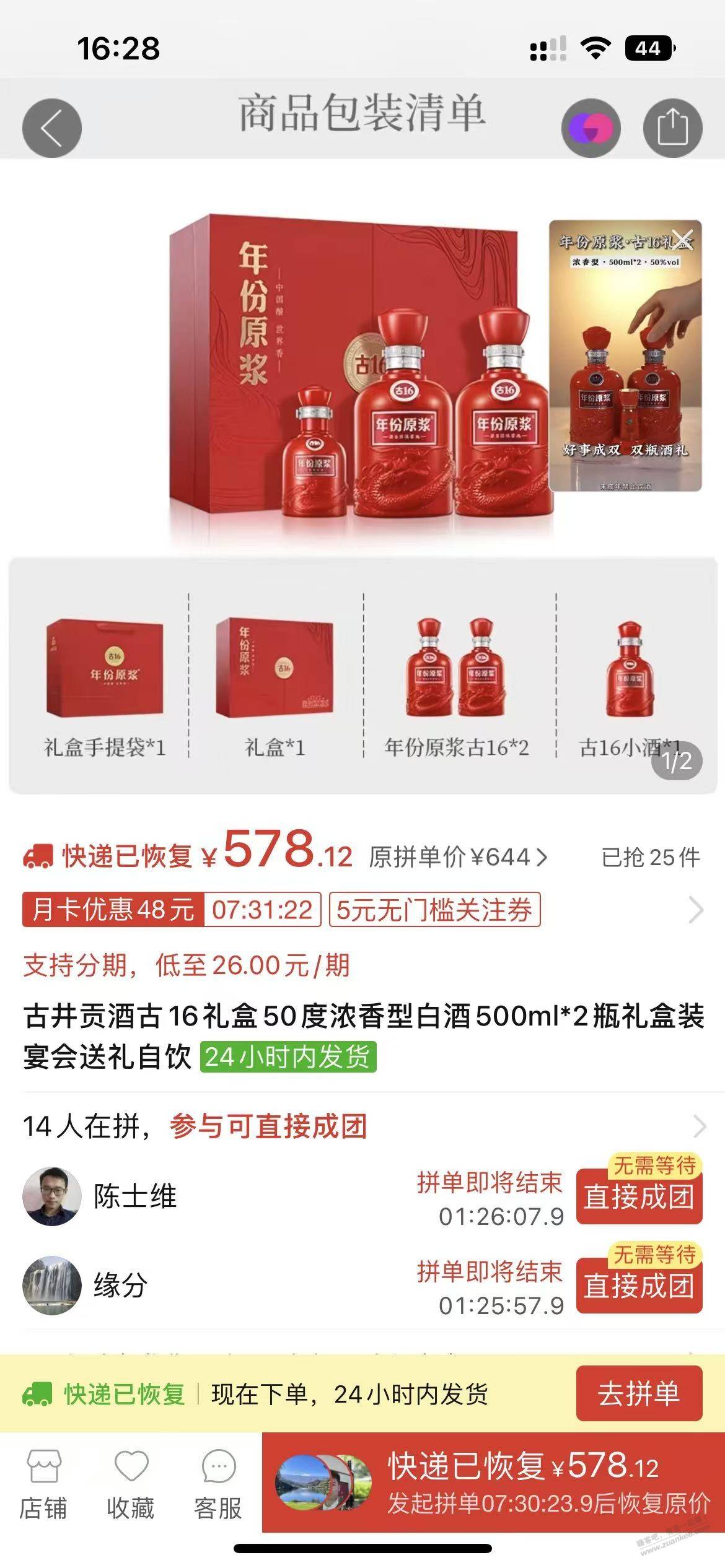Join 缘分's group with 直接成团
Image resolution: width=725 pixels, height=1568 pixels.
[639, 1286]
